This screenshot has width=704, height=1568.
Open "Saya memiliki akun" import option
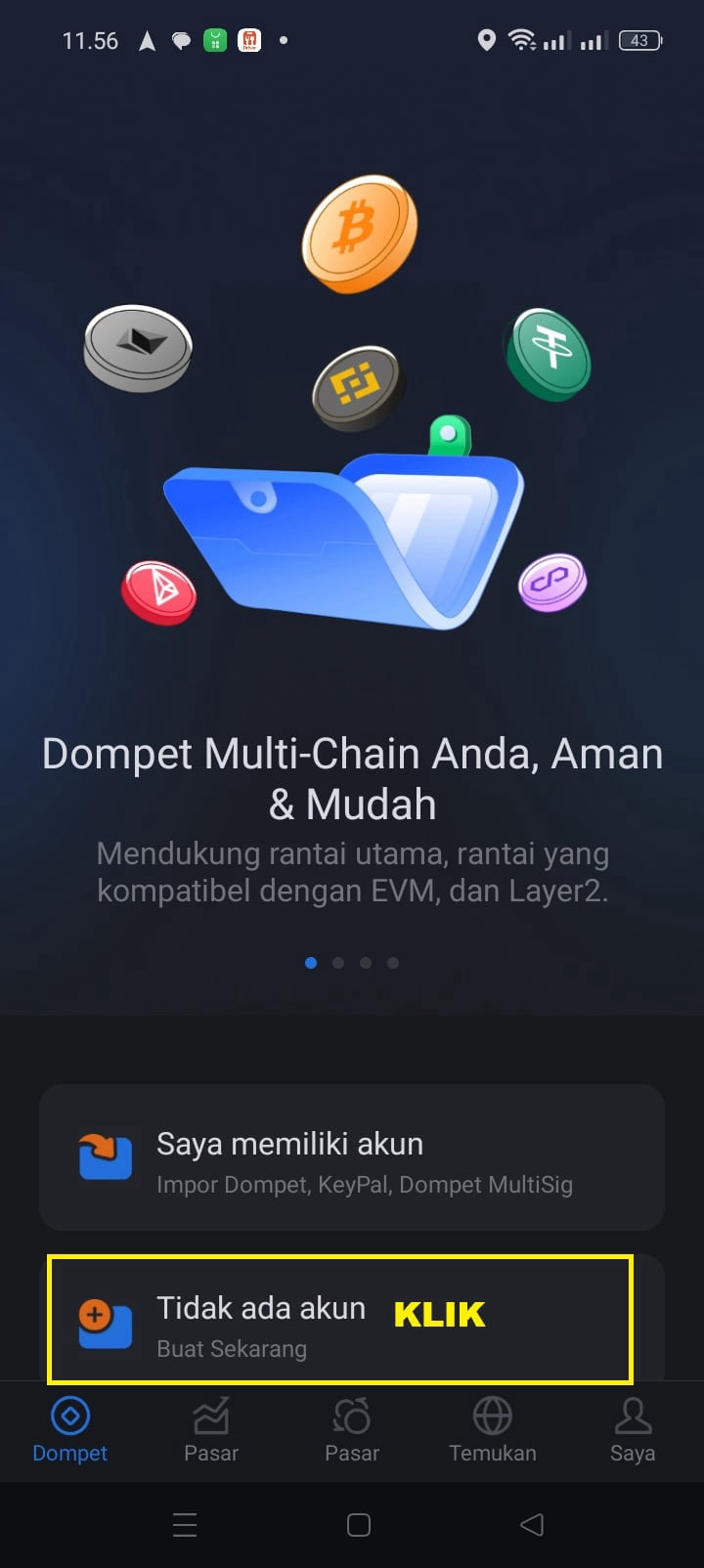(352, 1157)
